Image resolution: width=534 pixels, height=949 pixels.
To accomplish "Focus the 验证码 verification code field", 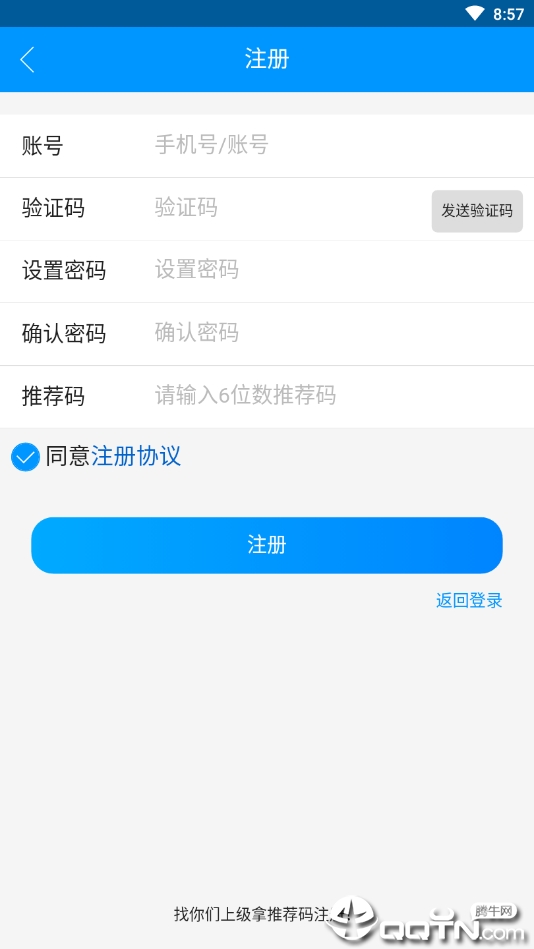I will [x=289, y=208].
